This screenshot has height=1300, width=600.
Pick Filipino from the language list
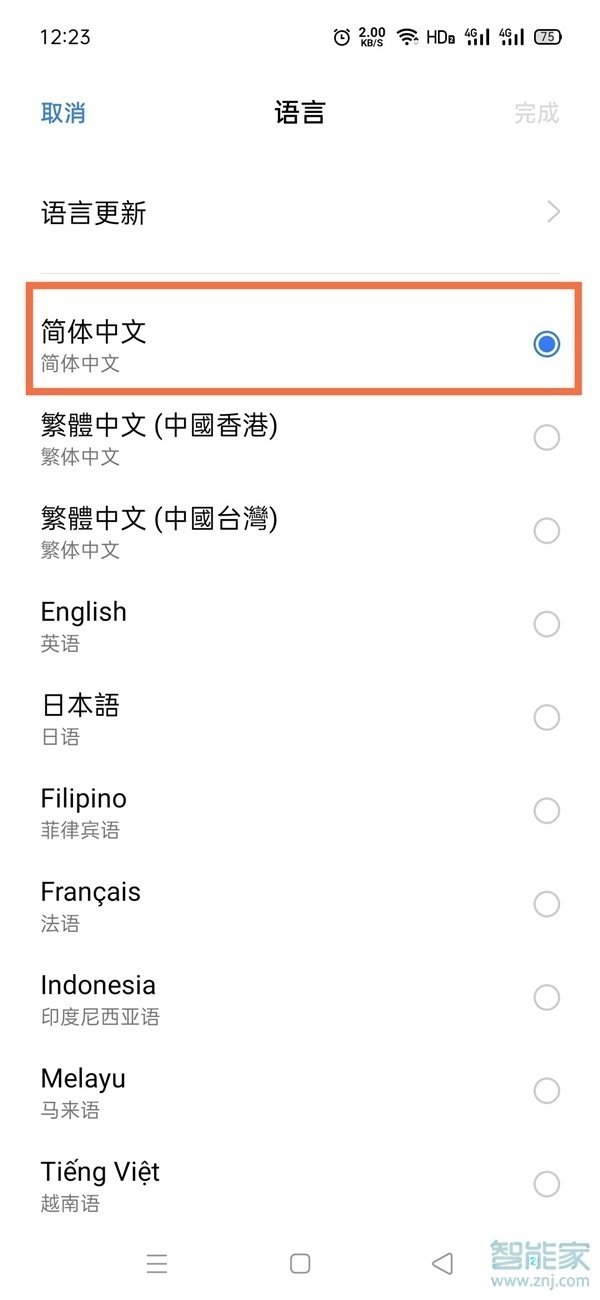[300, 811]
